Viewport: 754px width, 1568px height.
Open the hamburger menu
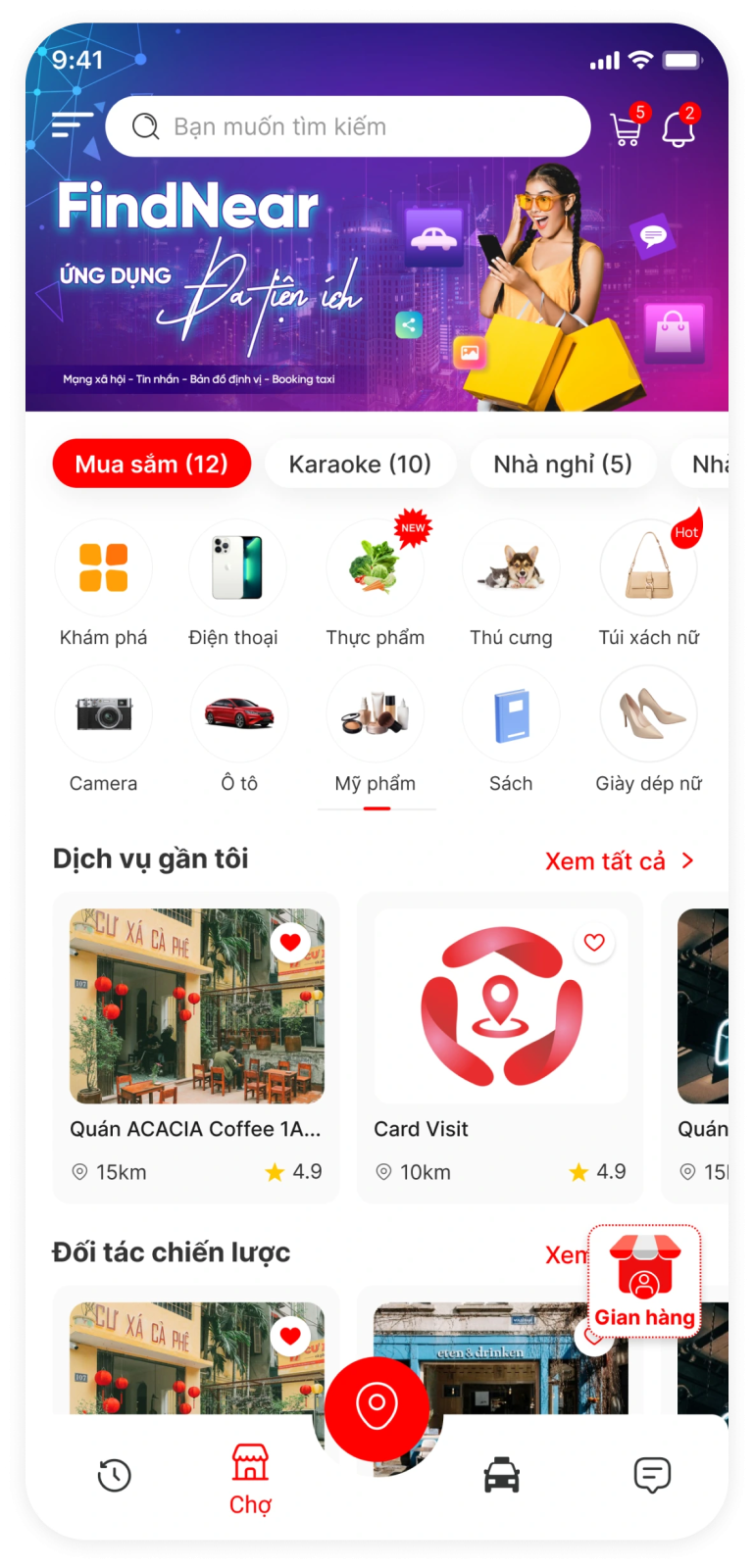(73, 125)
